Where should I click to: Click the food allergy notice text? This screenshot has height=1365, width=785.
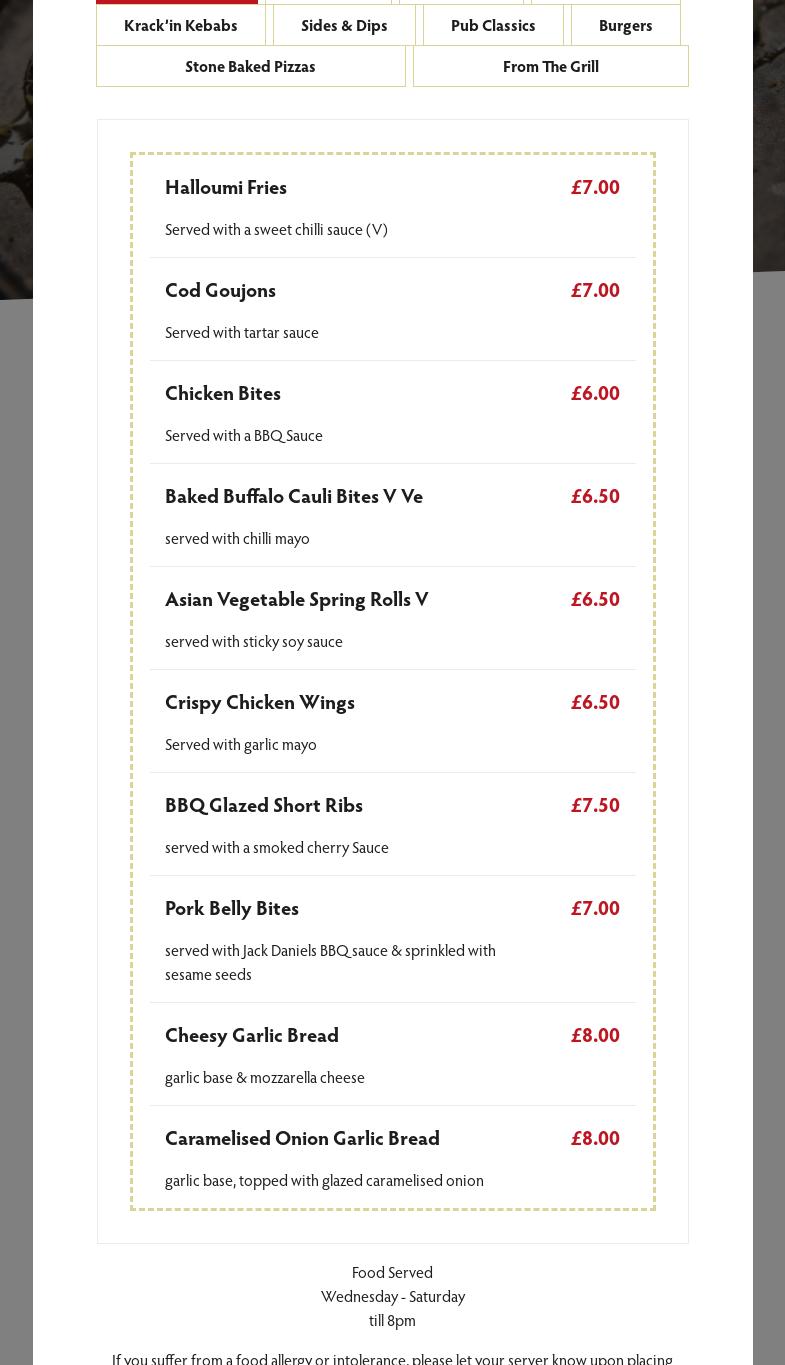click(392, 1358)
